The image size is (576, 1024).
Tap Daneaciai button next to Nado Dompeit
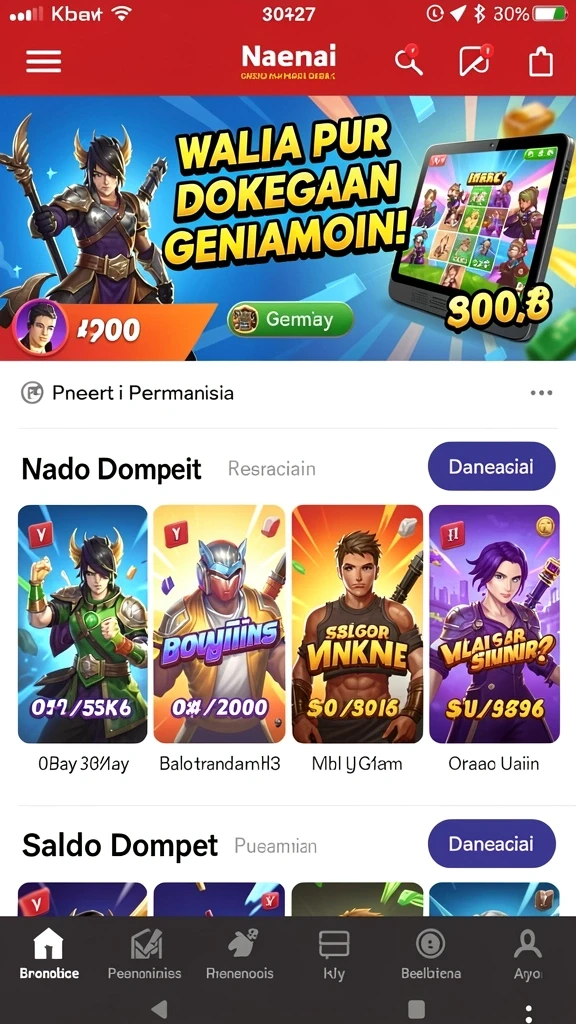click(x=492, y=466)
